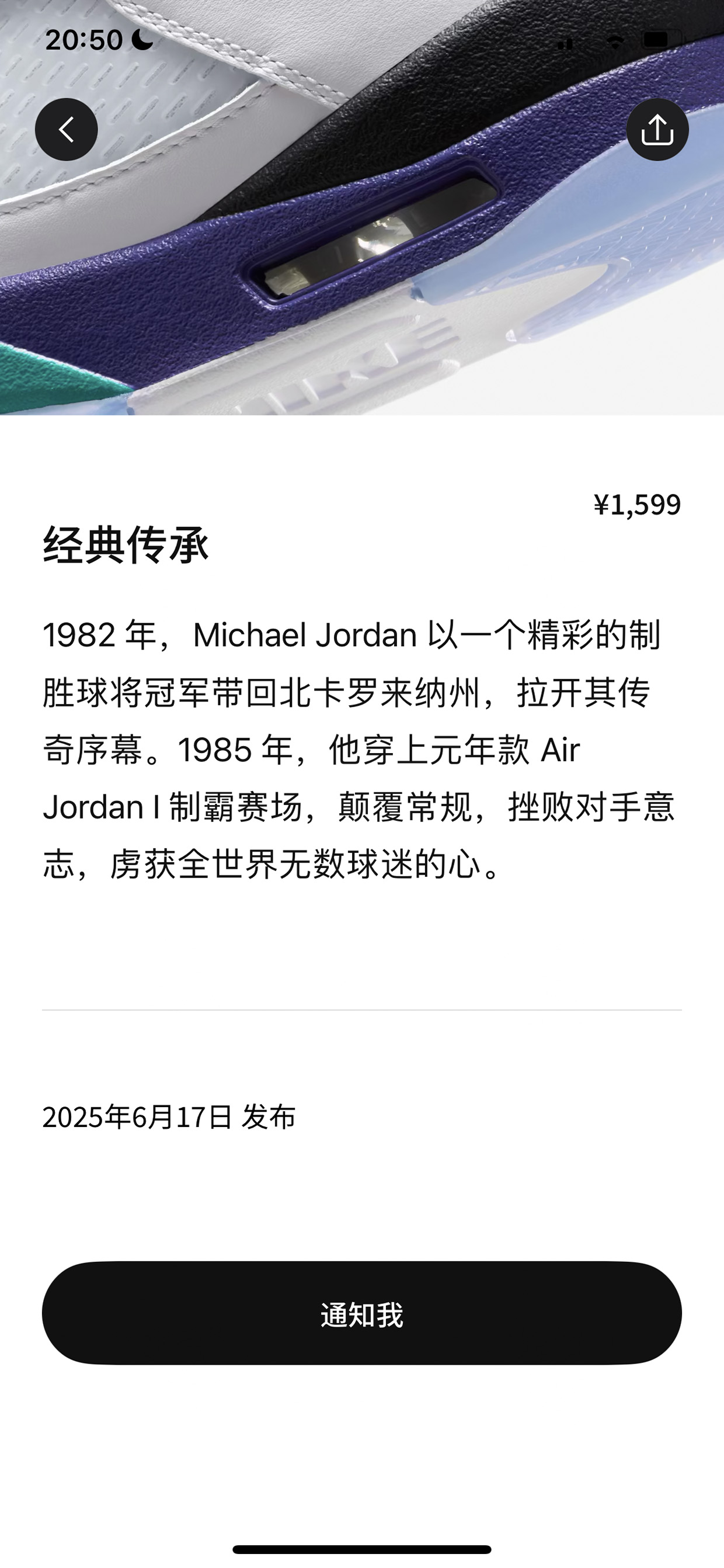Screen dimensions: 724x1568
Task: Share this sneaker release page
Action: (657, 130)
